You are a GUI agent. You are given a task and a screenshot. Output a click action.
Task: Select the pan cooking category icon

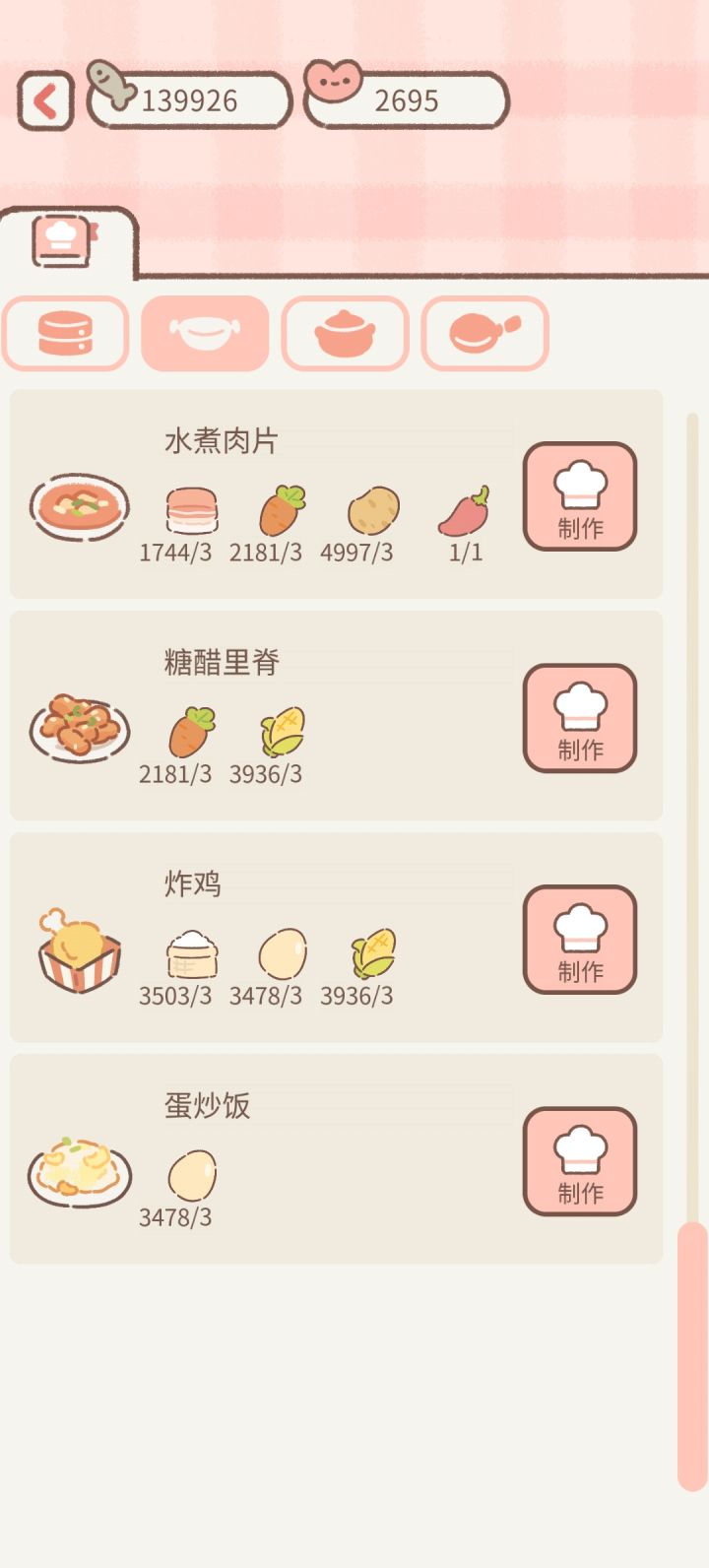[x=205, y=333]
